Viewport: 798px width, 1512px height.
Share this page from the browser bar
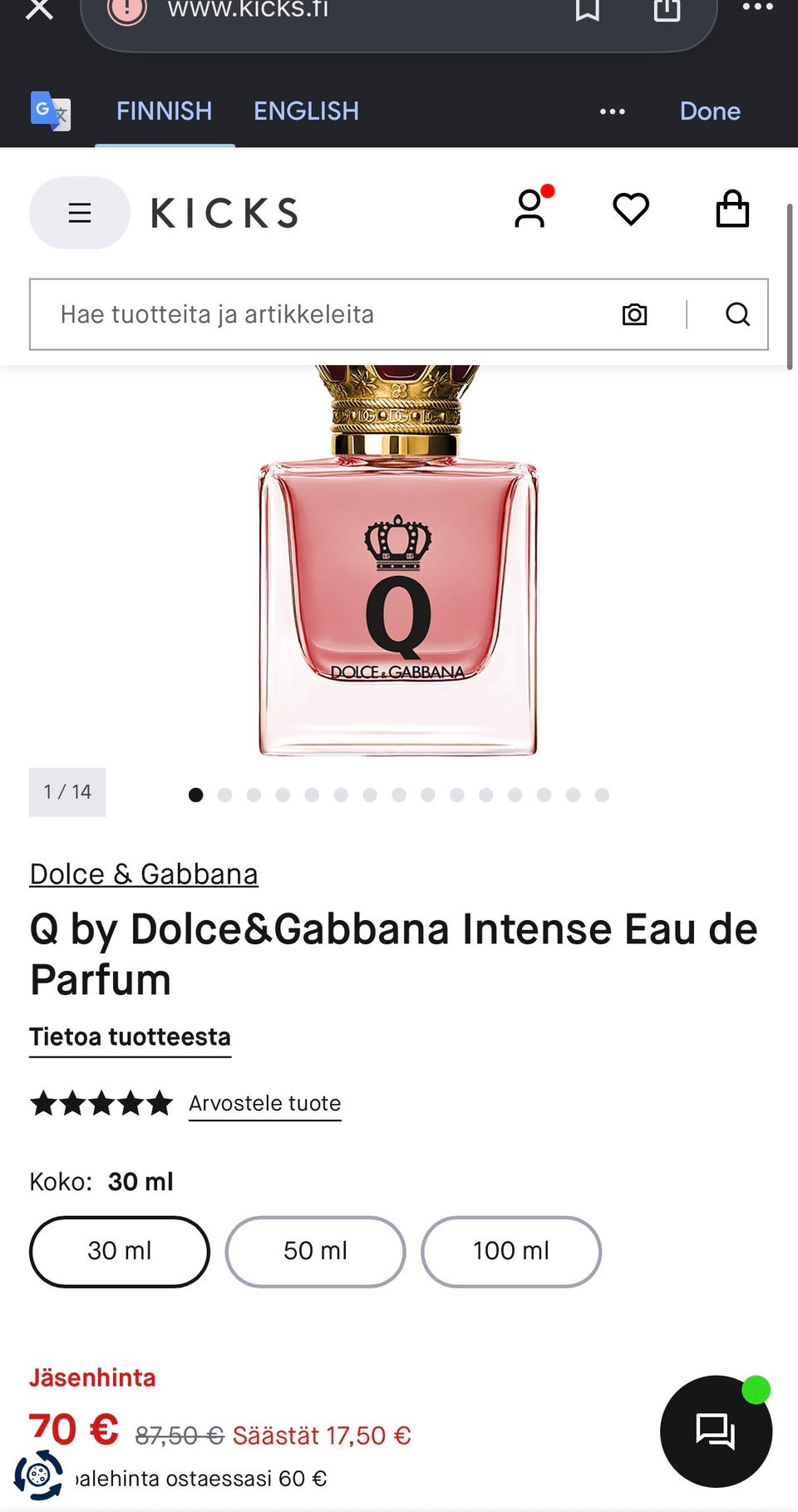coord(667,9)
